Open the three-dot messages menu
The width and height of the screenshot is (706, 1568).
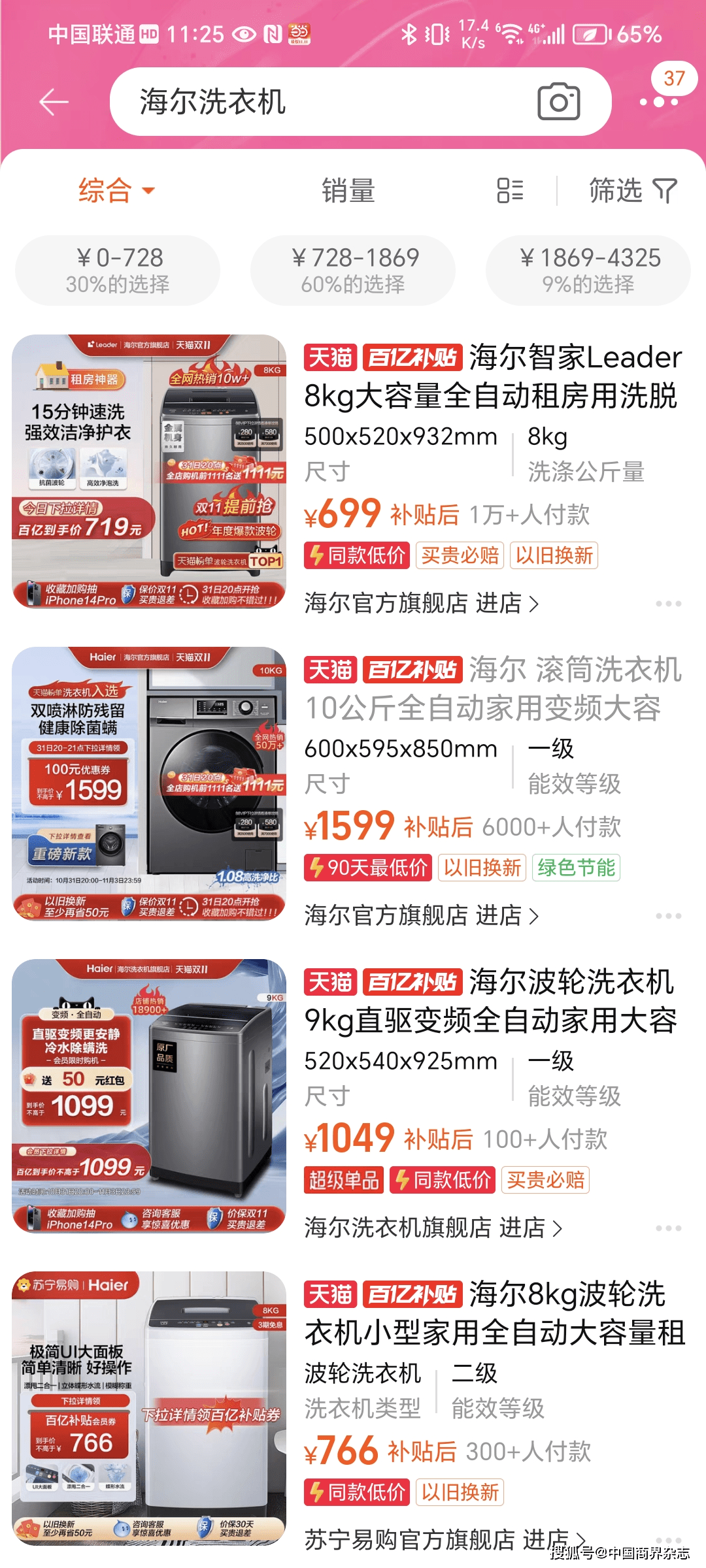[659, 101]
